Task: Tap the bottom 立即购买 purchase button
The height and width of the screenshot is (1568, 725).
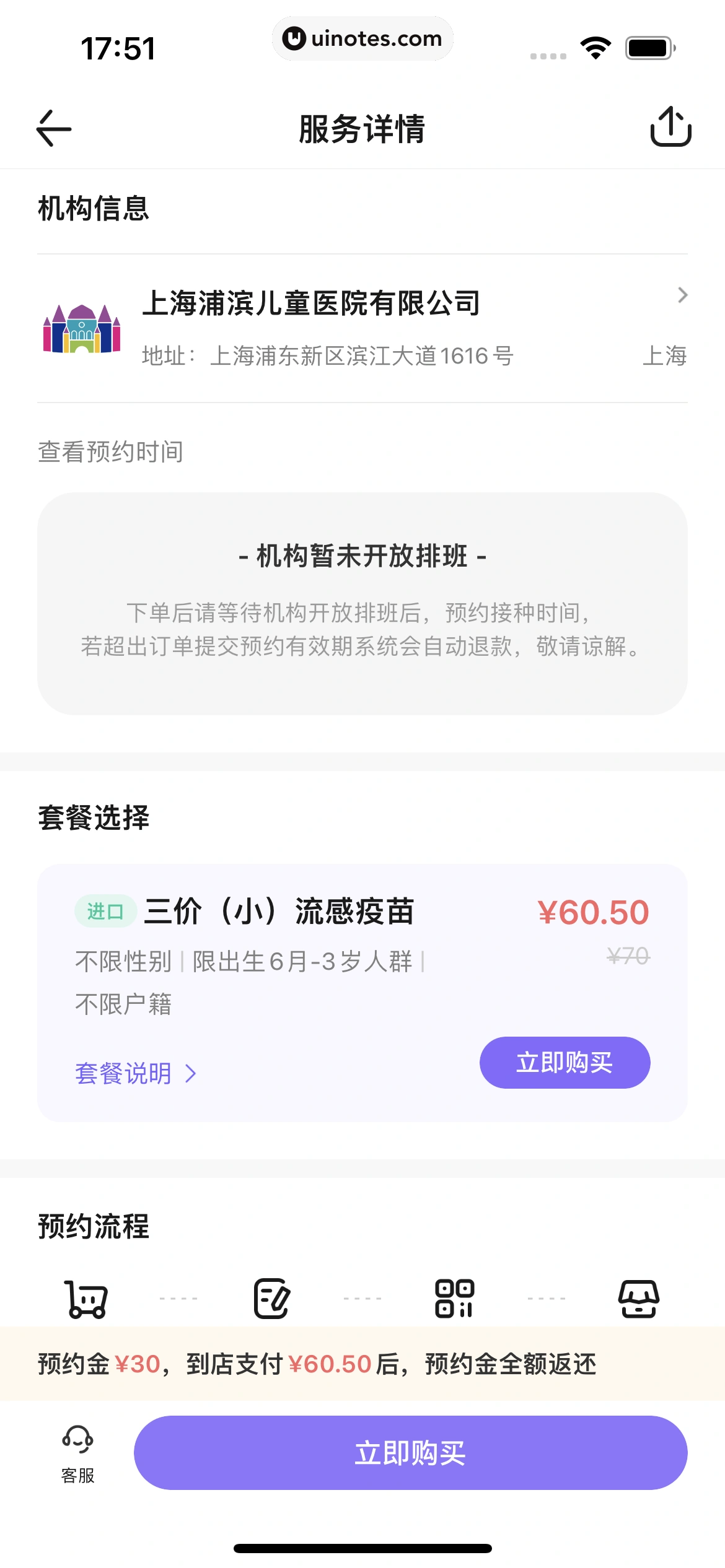Action: tap(411, 1452)
